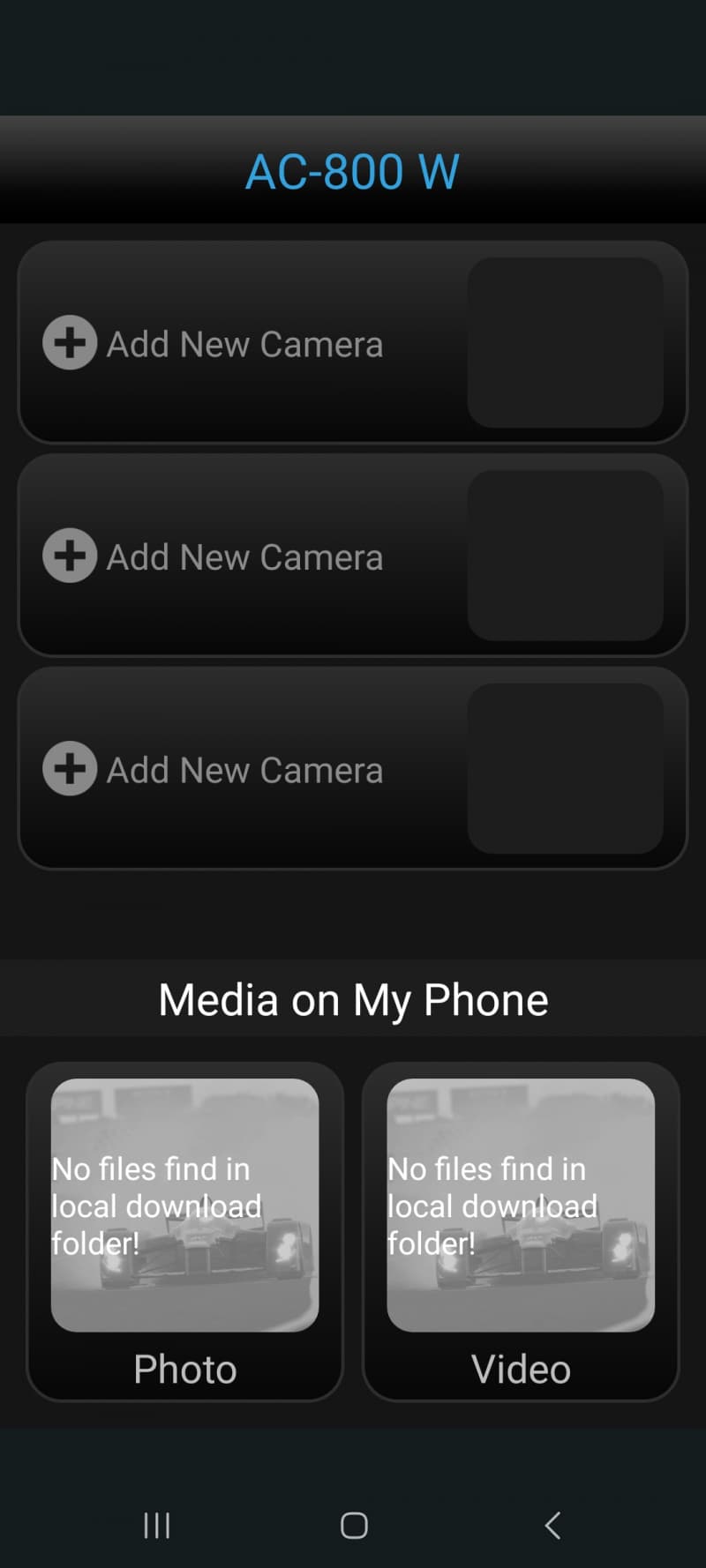The height and width of the screenshot is (1568, 706).
Task: Go back using the system back button
Action: pyautogui.click(x=553, y=1525)
